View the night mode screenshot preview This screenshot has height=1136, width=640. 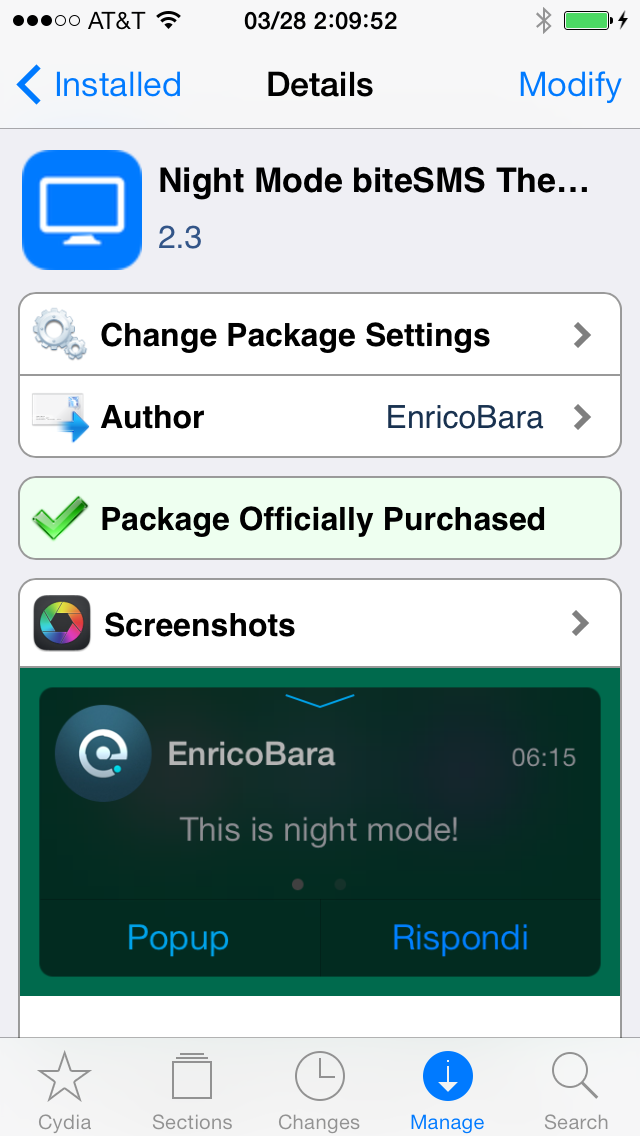pyautogui.click(x=320, y=831)
